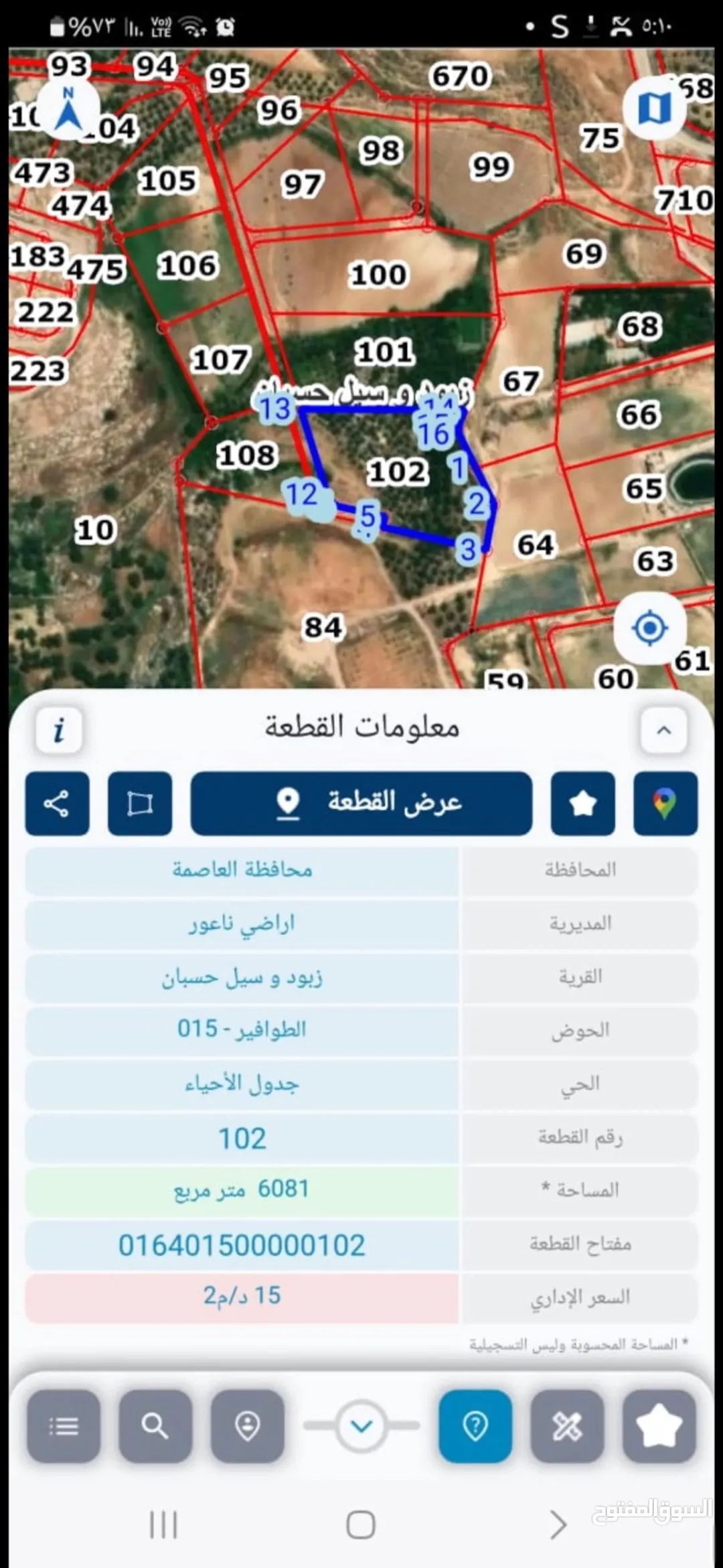Screen dimensions: 723x1568
Task: Open the parcel info 'i' button
Action: pos(59,729)
